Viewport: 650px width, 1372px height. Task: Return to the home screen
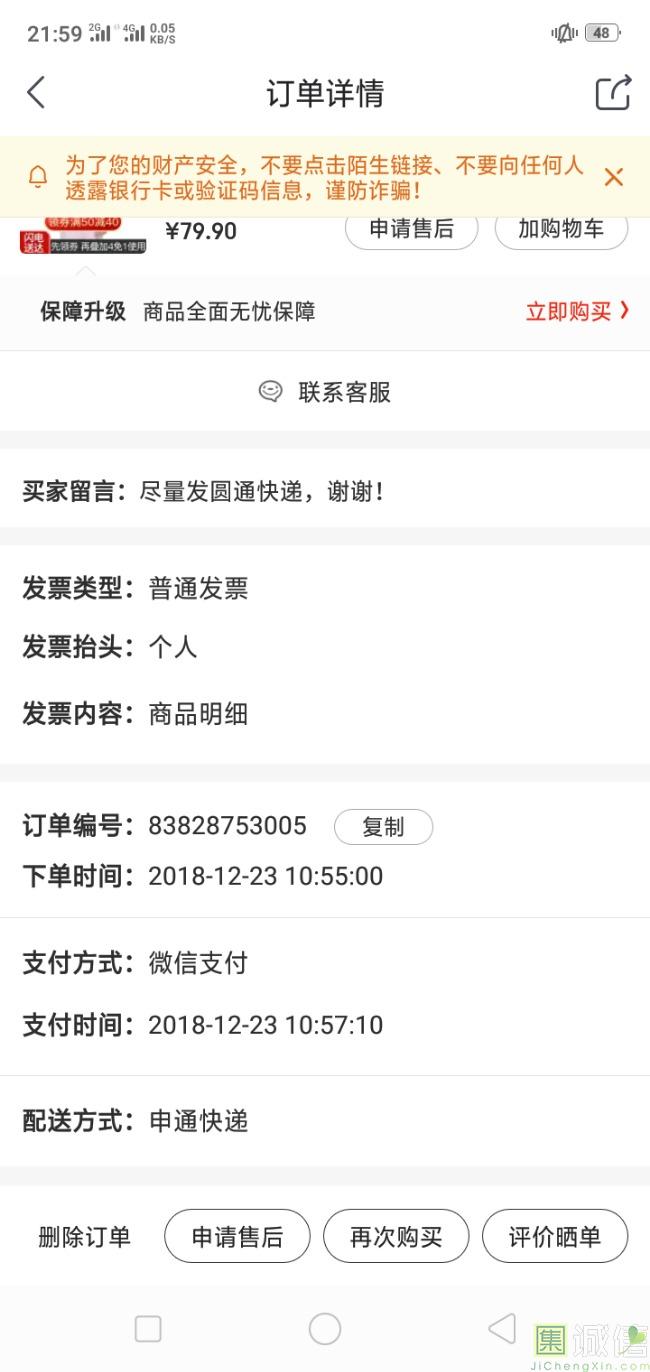coord(325,1328)
